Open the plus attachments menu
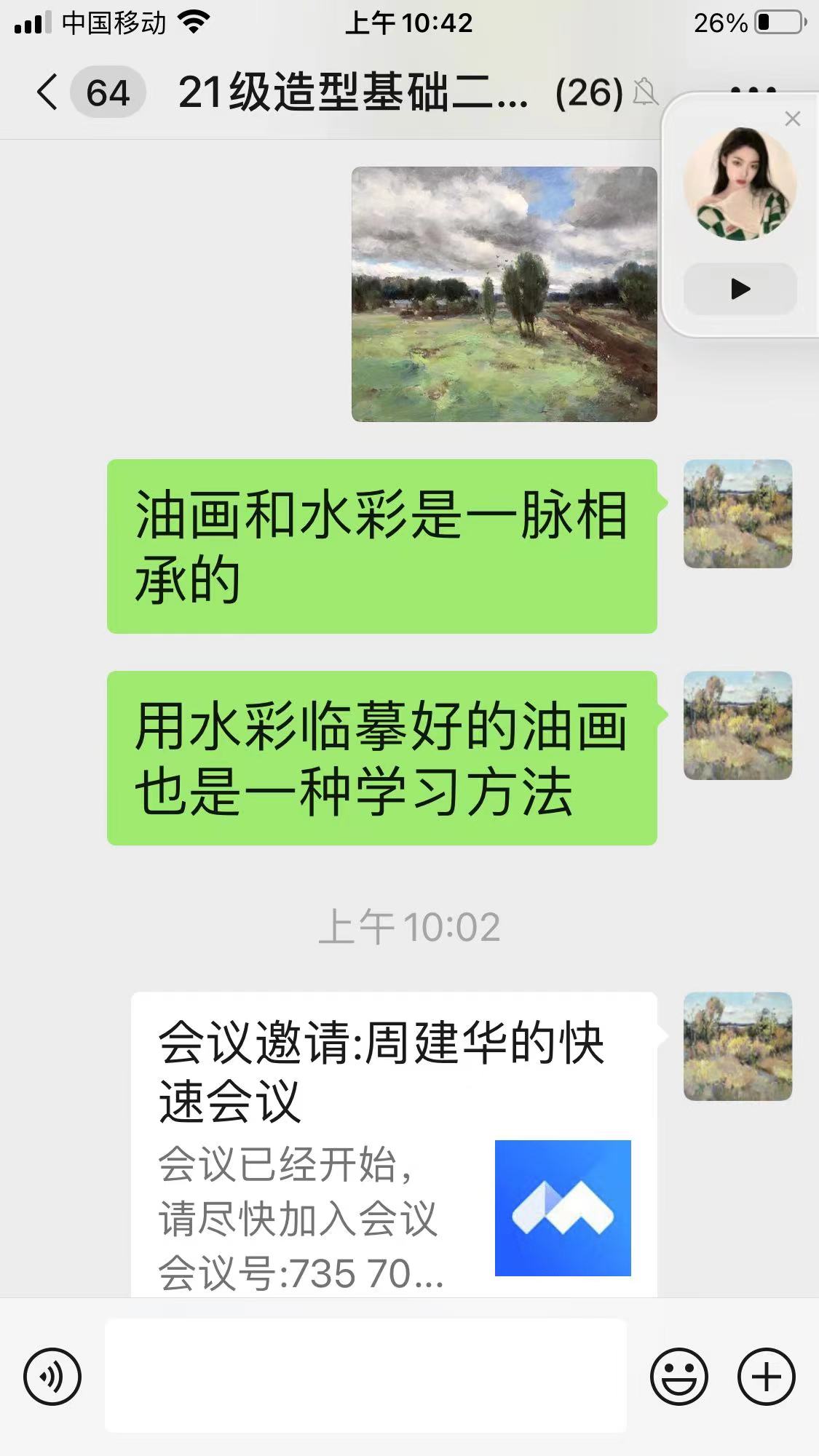 766,1376
